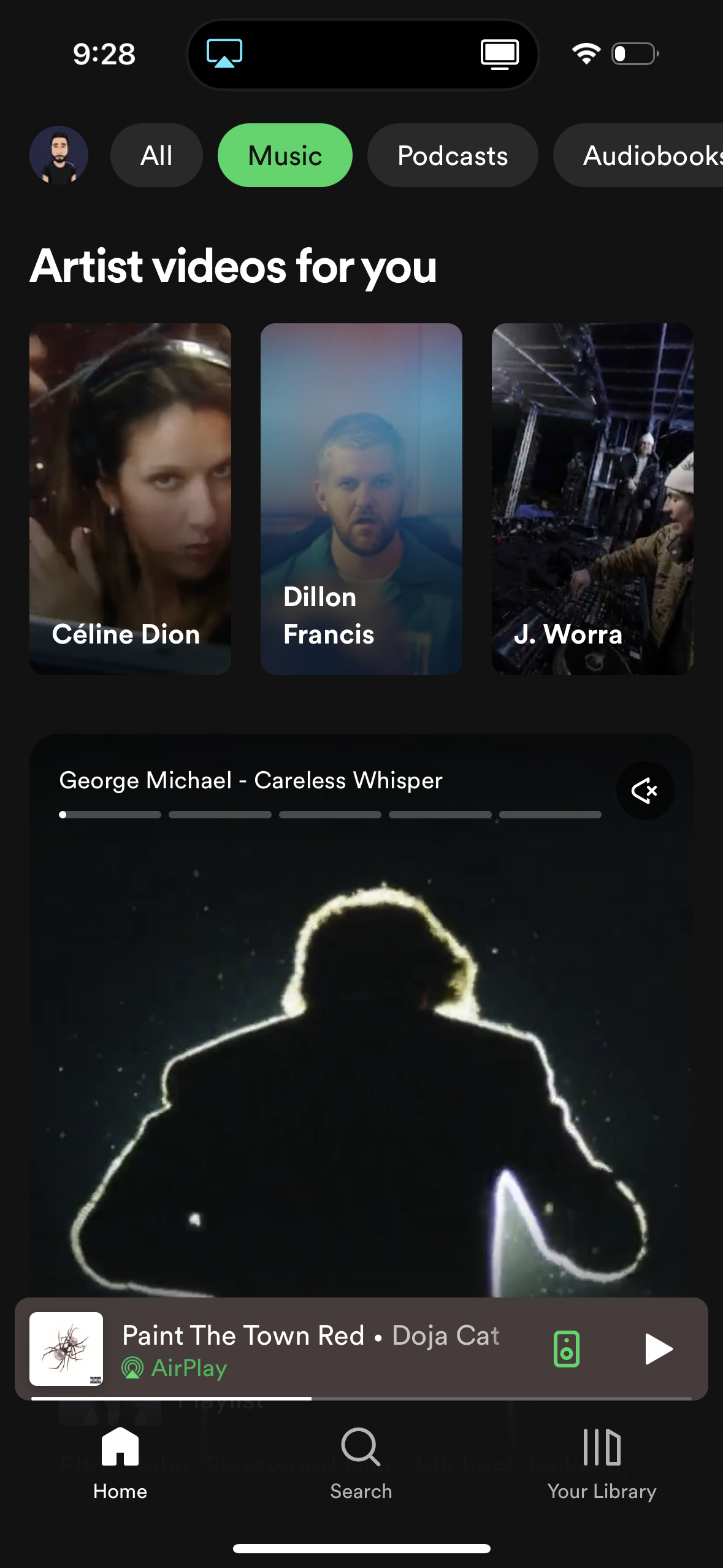Image resolution: width=723 pixels, height=1568 pixels.
Task: Tap the Paint The Town Red album artwork
Action: tap(66, 1349)
